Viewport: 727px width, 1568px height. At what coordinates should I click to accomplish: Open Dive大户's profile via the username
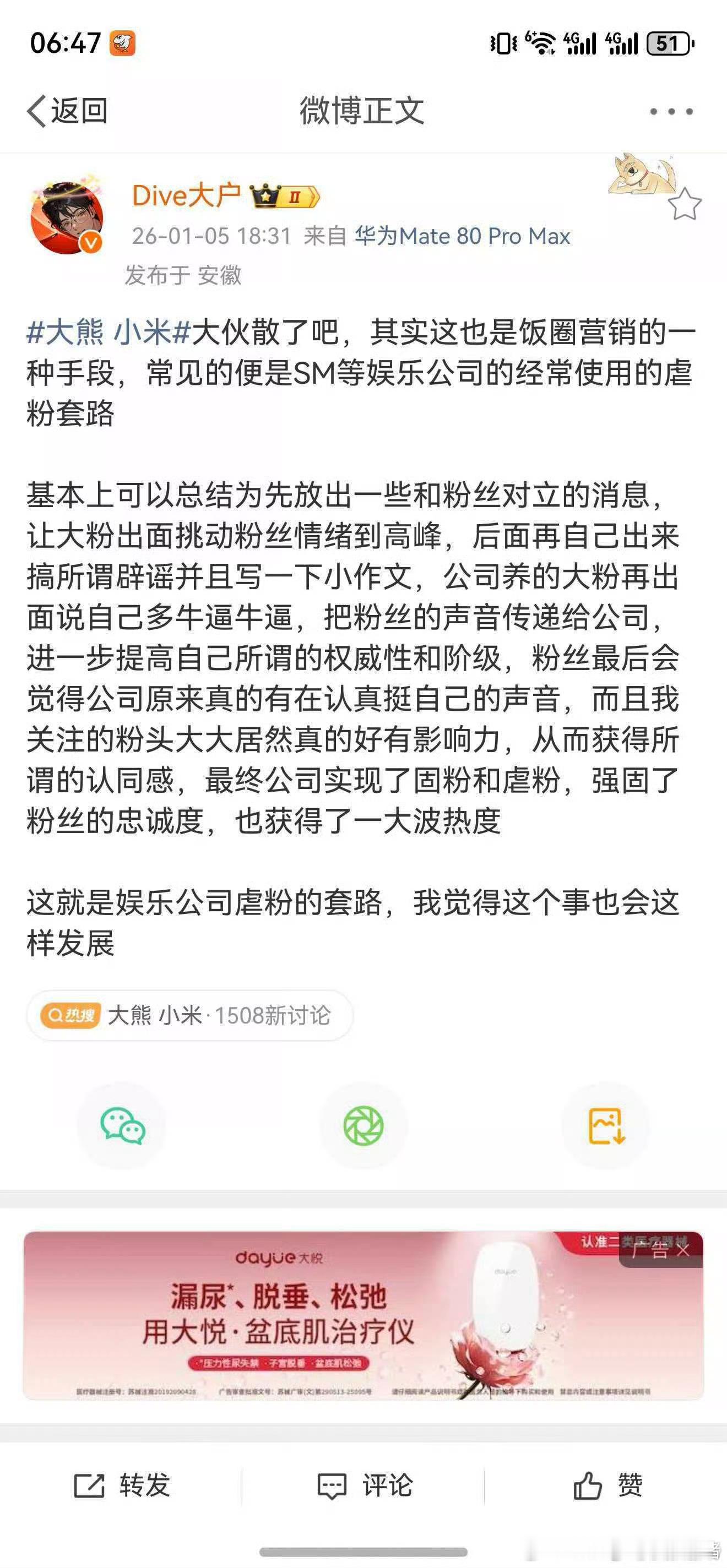pyautogui.click(x=186, y=196)
